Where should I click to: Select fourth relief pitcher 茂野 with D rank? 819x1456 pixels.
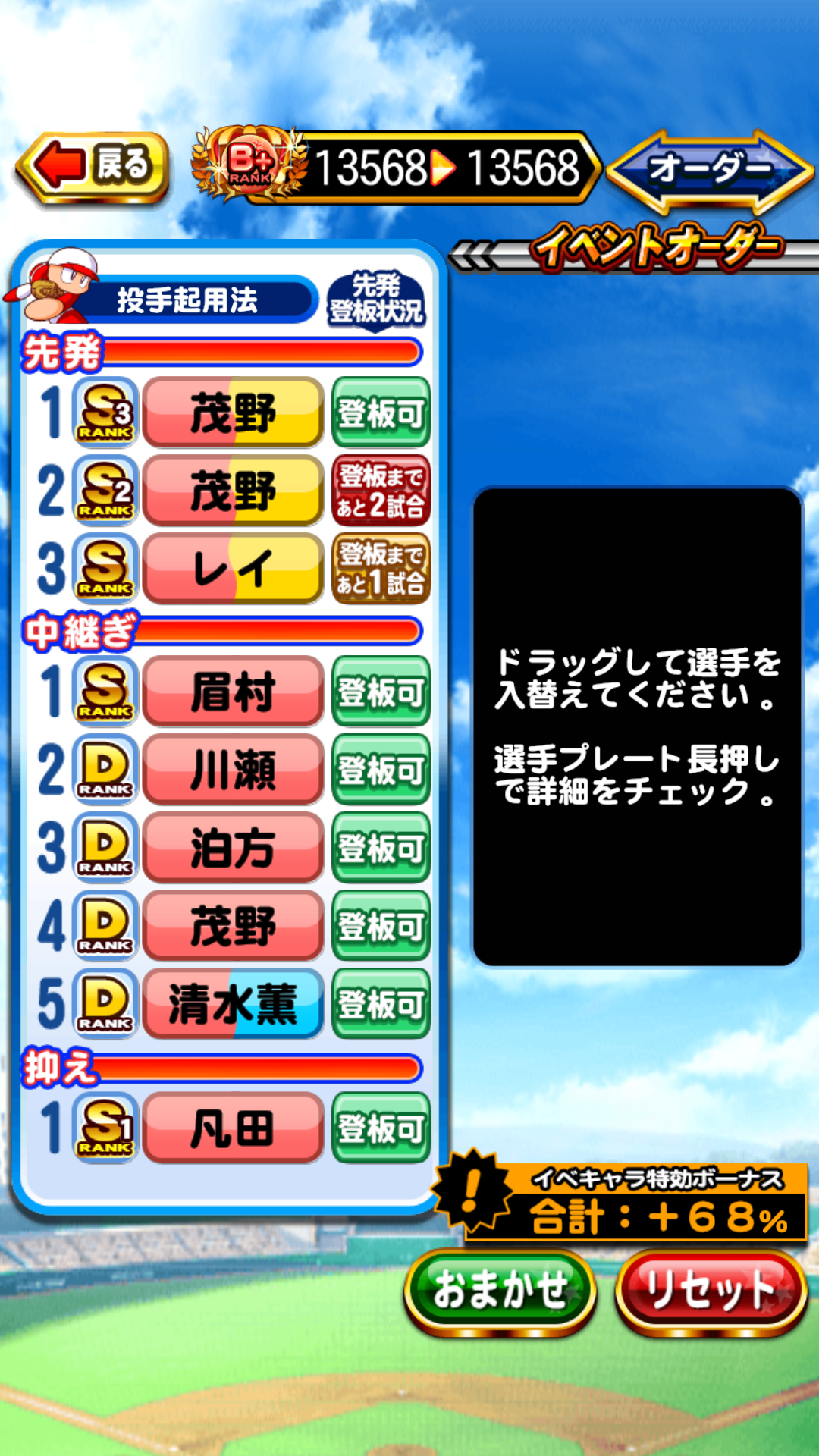pos(233,927)
